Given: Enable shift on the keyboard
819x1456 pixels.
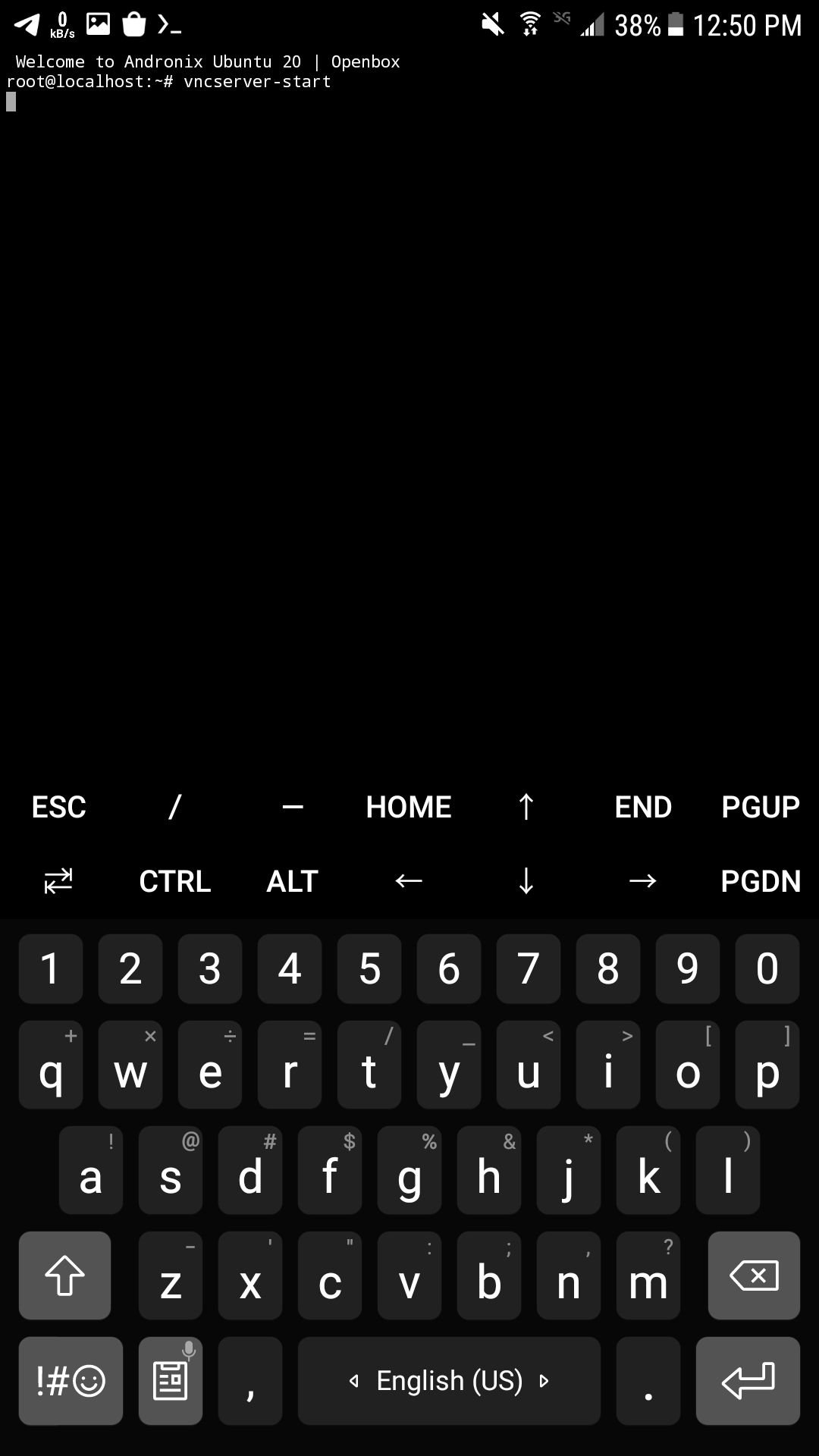Looking at the screenshot, I should click(65, 1276).
